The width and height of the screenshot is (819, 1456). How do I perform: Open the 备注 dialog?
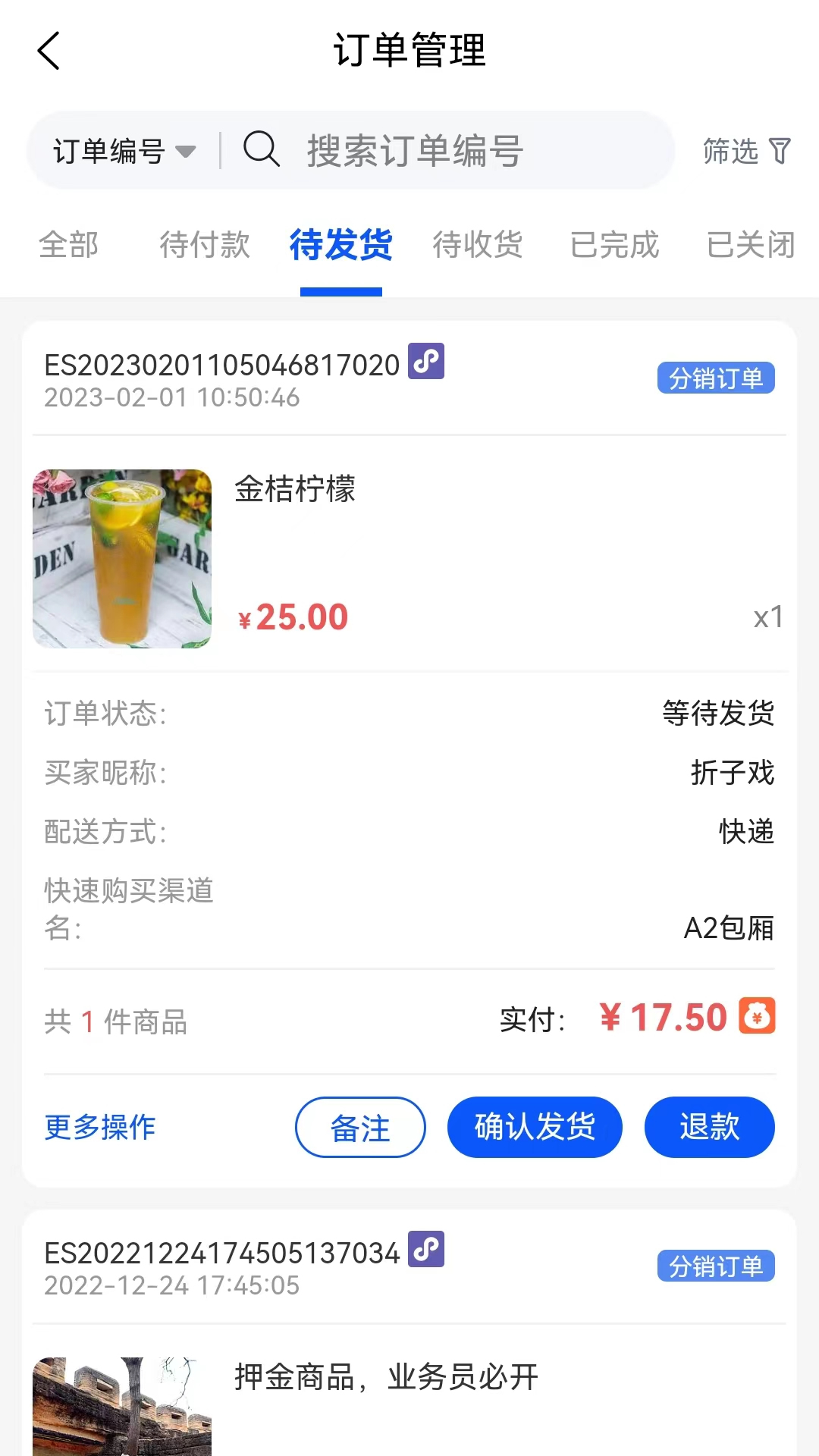coord(360,1128)
